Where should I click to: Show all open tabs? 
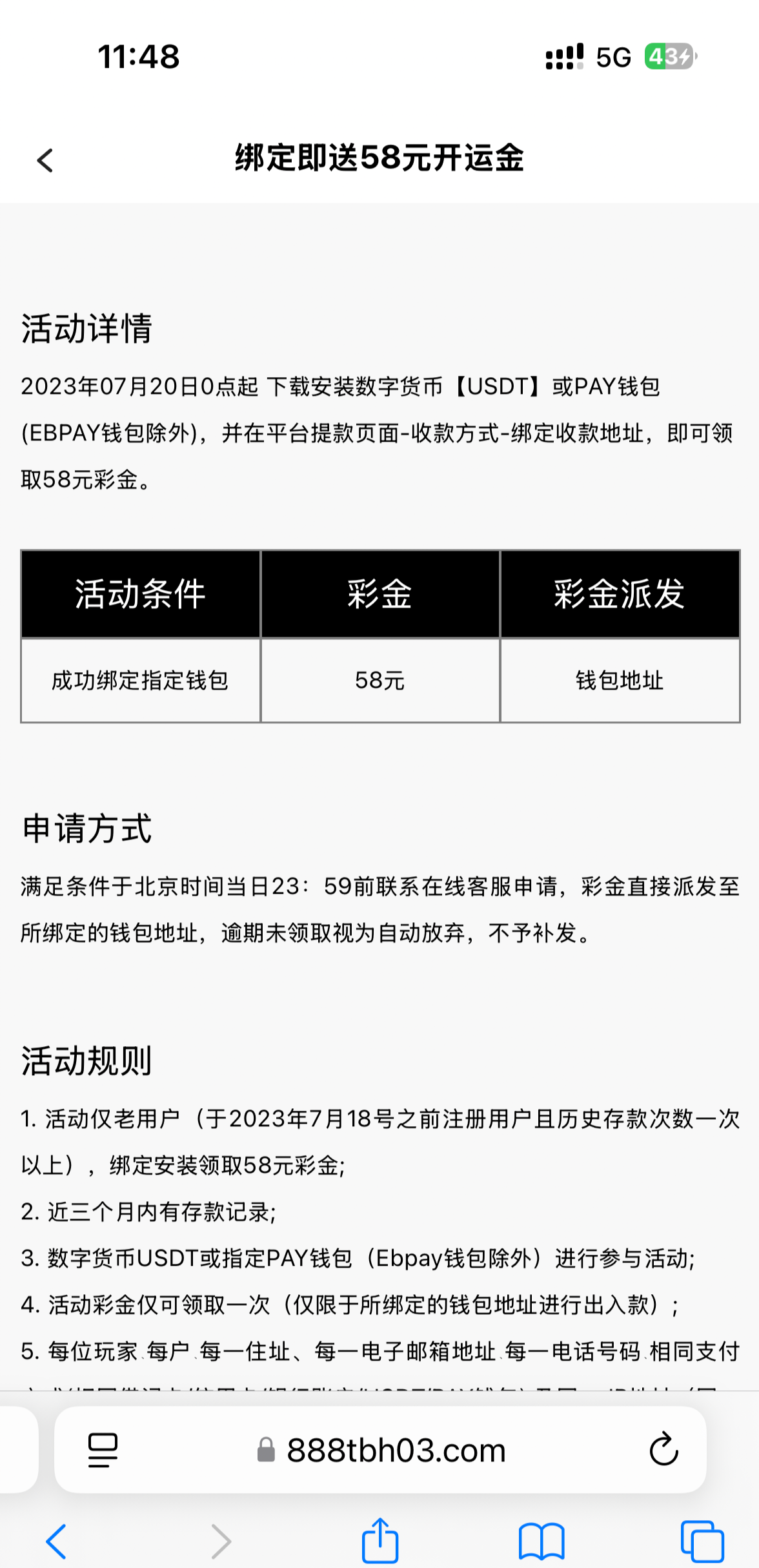pos(702,1541)
